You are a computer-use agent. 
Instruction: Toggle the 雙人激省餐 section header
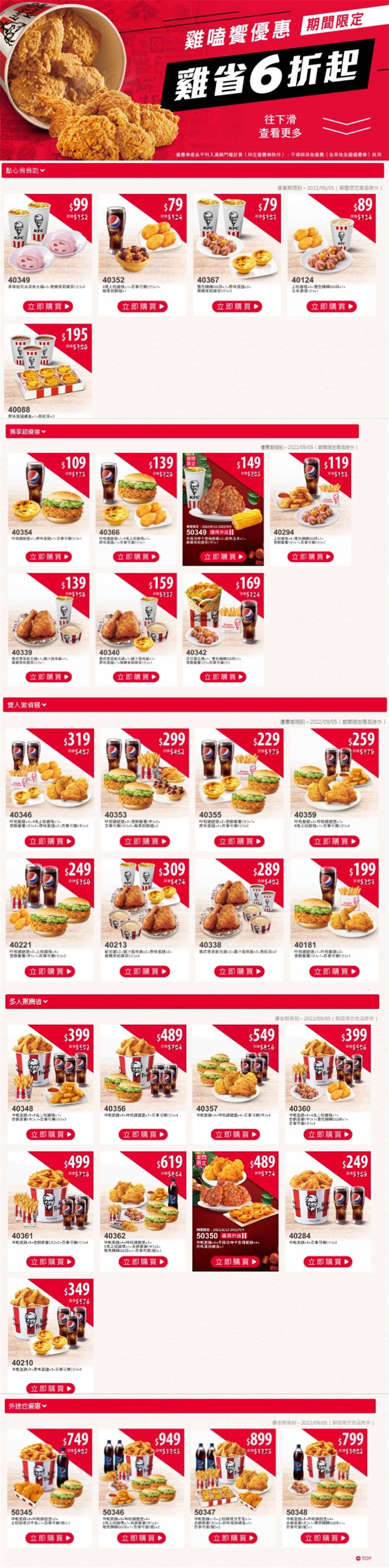tap(28, 705)
